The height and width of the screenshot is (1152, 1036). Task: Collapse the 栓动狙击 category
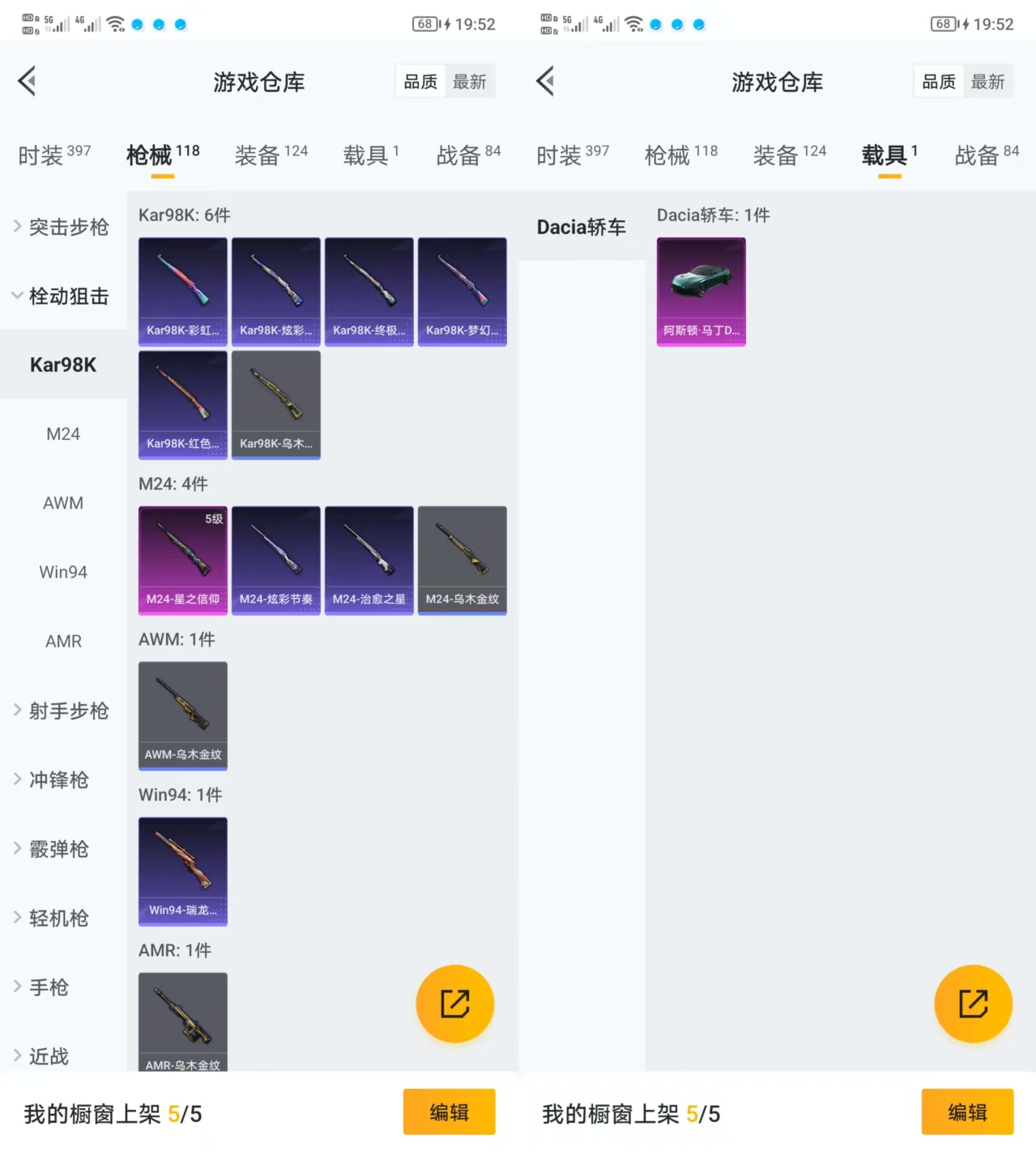63,297
